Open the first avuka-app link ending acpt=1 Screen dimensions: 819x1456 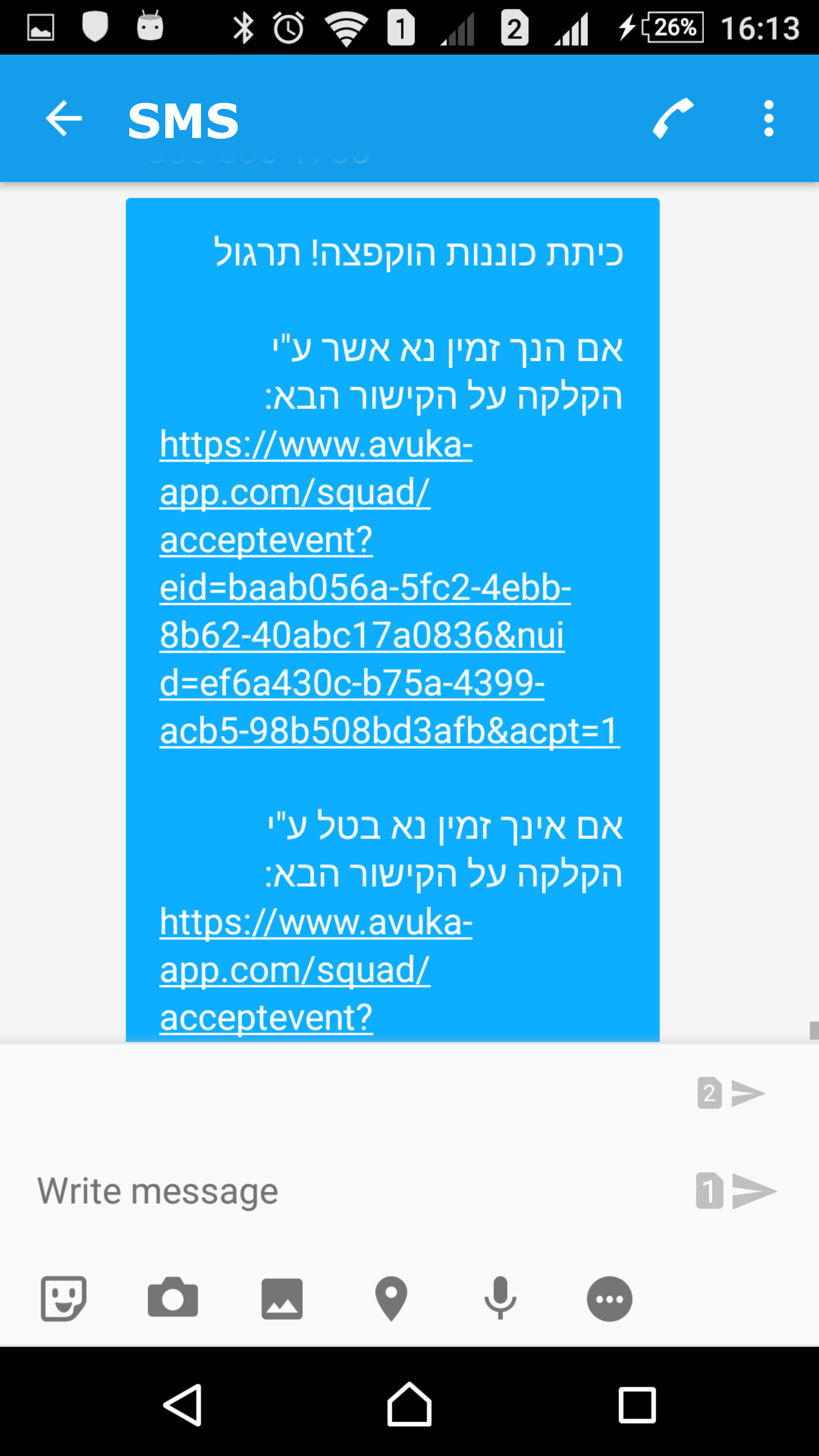pyautogui.click(x=389, y=587)
